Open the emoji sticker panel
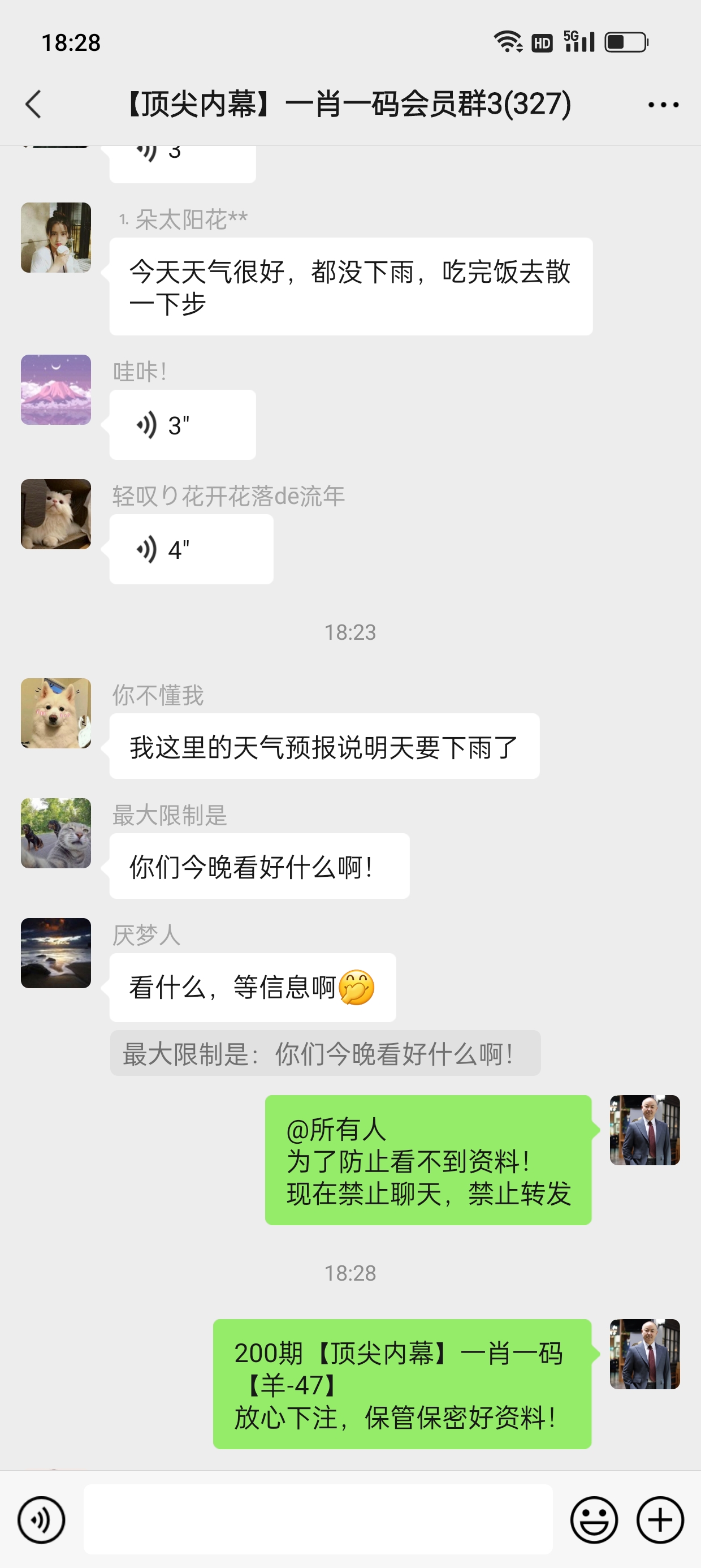 (x=593, y=1520)
